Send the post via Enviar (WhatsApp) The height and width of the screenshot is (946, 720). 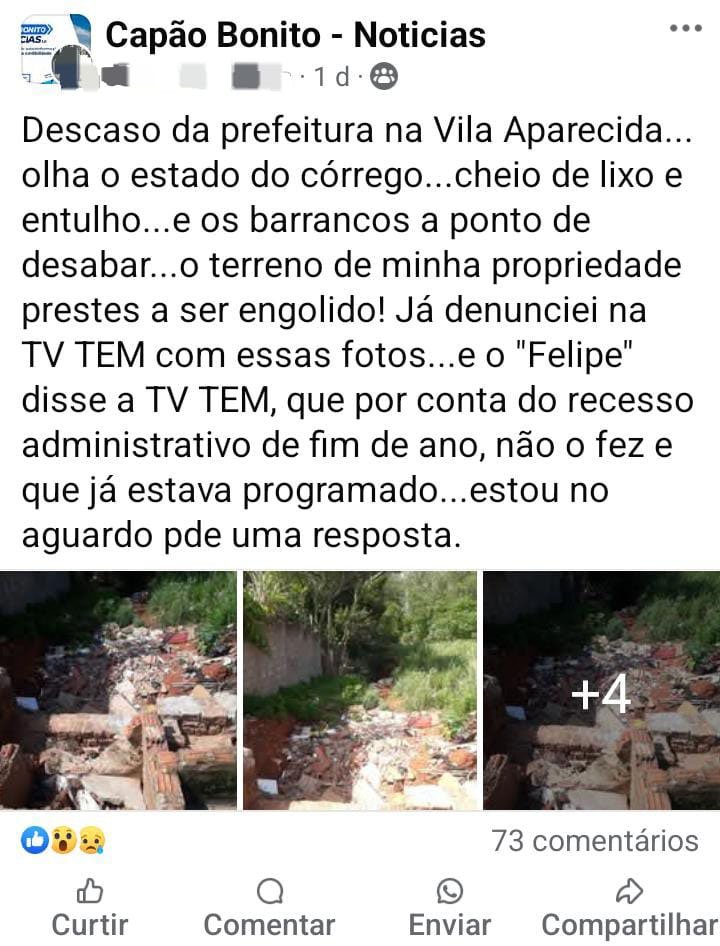(450, 908)
